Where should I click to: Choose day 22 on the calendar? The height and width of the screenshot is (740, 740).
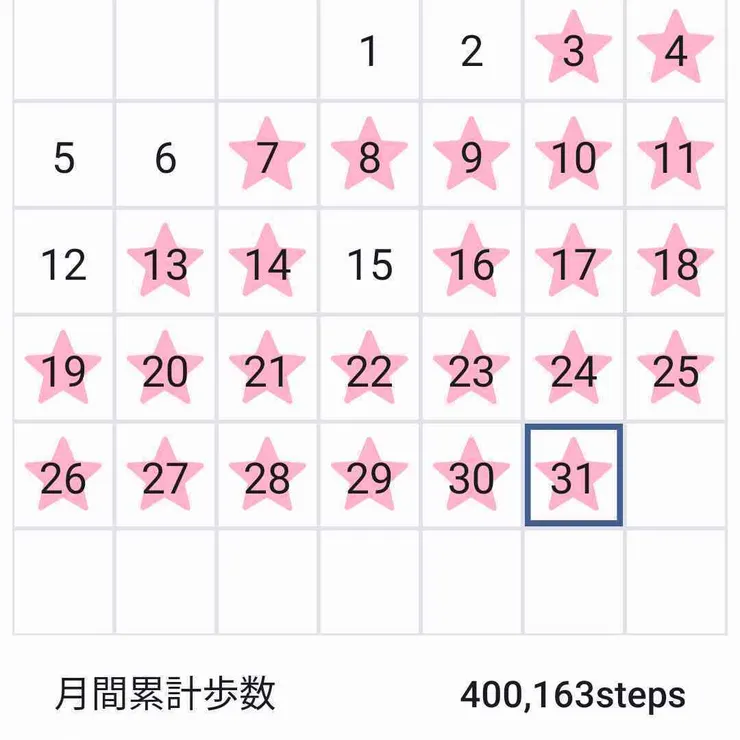click(368, 372)
